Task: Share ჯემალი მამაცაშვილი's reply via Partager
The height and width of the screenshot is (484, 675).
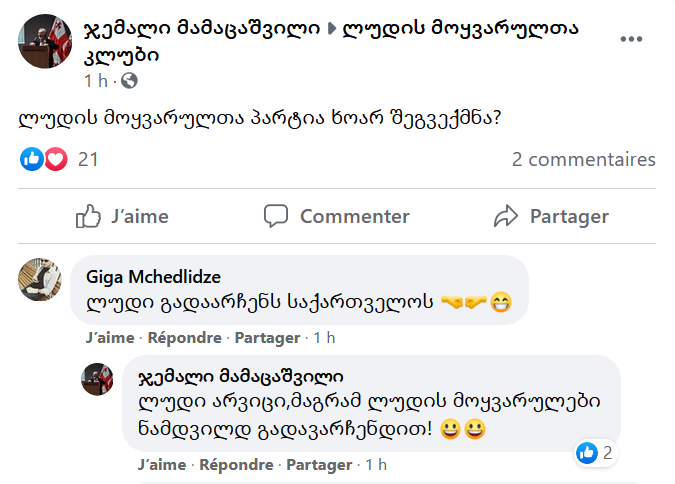Action: (320, 465)
